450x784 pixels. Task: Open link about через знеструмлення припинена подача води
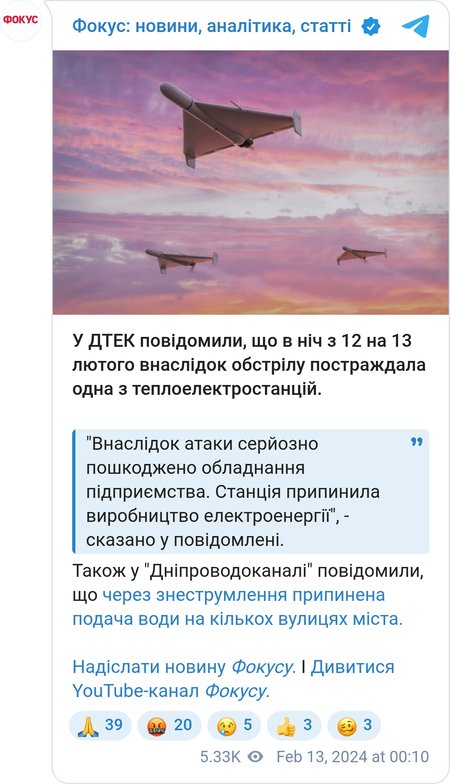point(238,607)
